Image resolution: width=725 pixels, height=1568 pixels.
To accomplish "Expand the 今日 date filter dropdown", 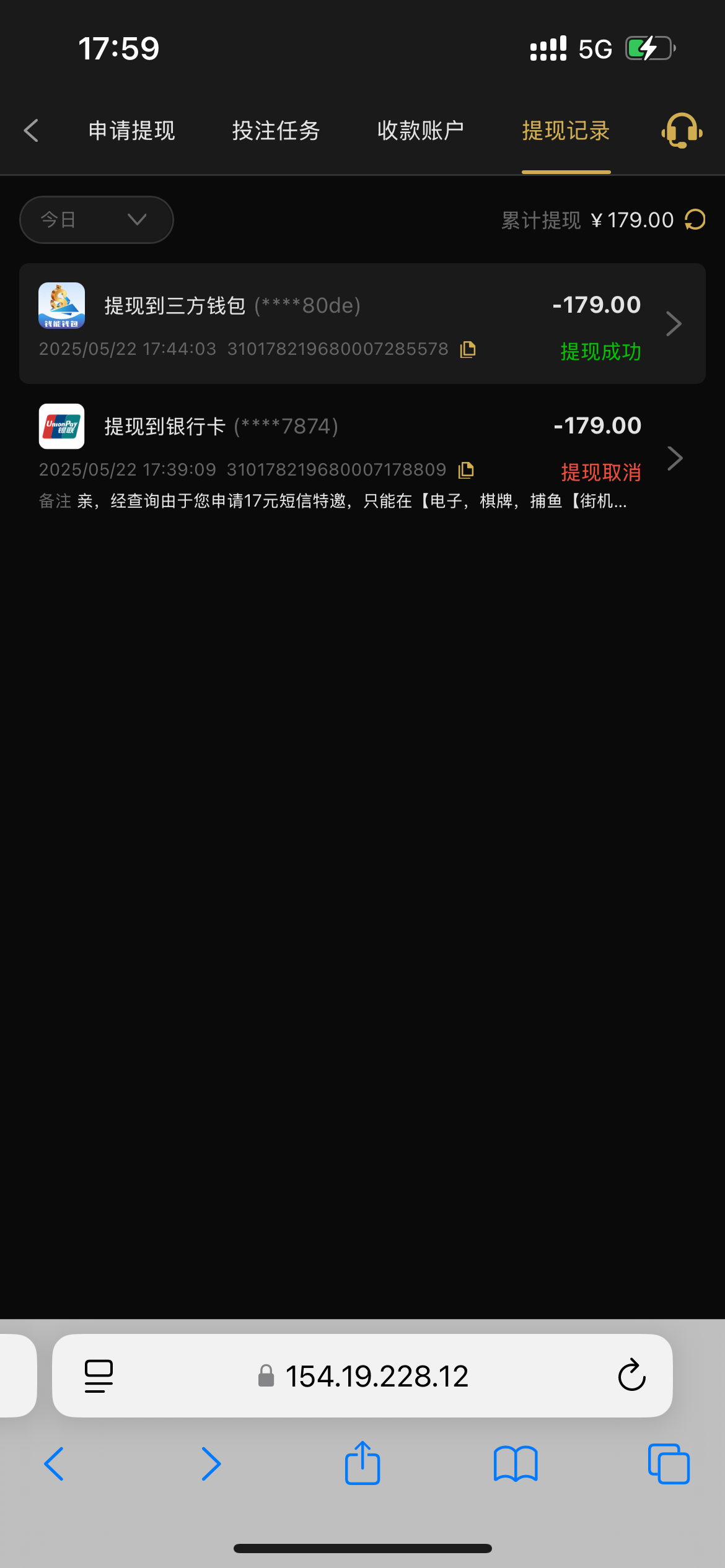I will (x=97, y=220).
